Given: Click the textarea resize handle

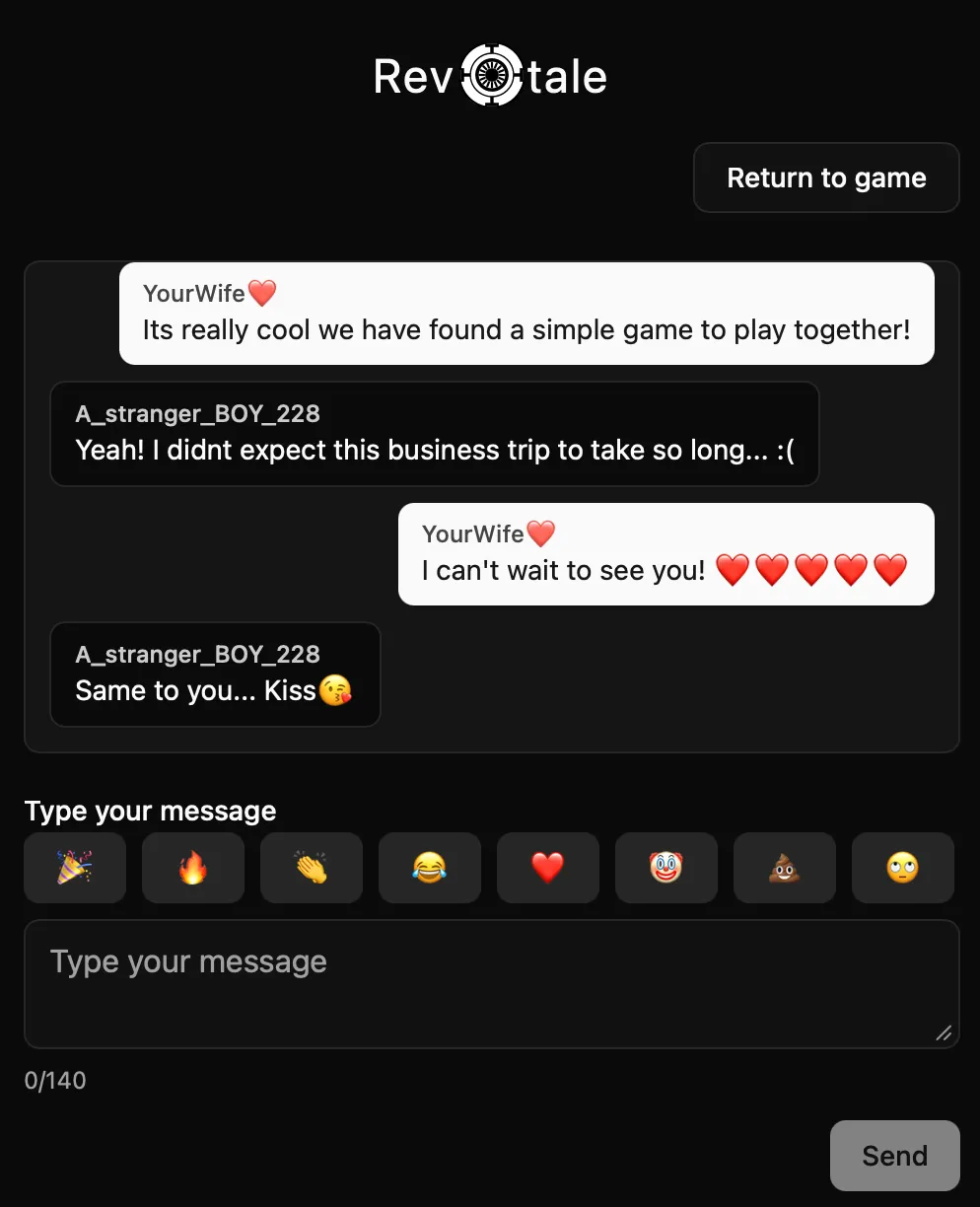Looking at the screenshot, I should [944, 1033].
